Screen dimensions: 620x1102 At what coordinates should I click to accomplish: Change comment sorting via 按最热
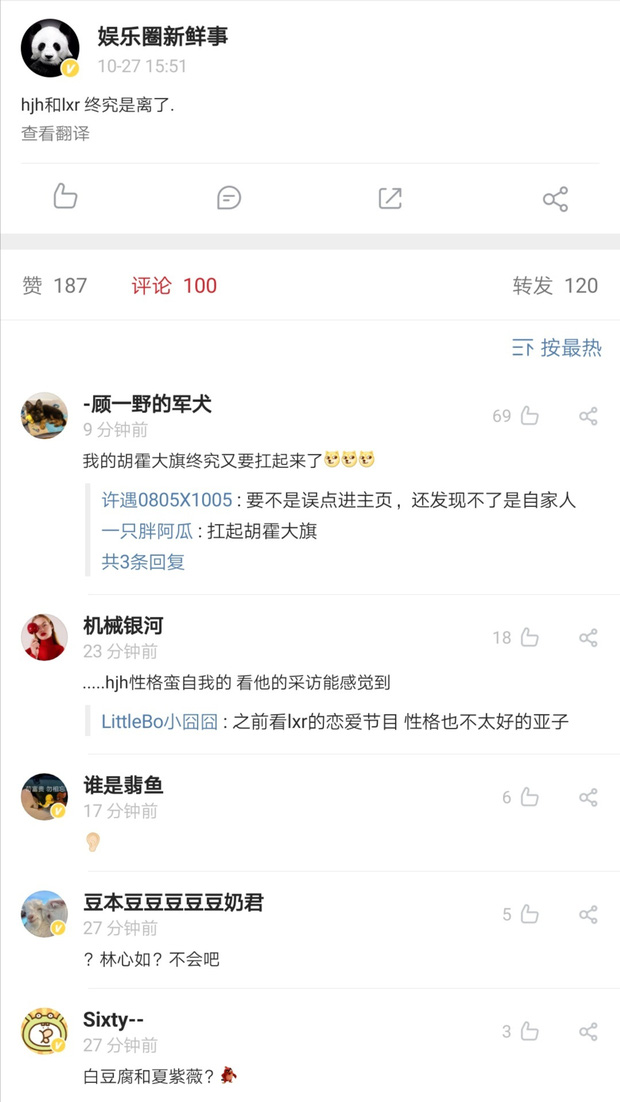pyautogui.click(x=557, y=347)
